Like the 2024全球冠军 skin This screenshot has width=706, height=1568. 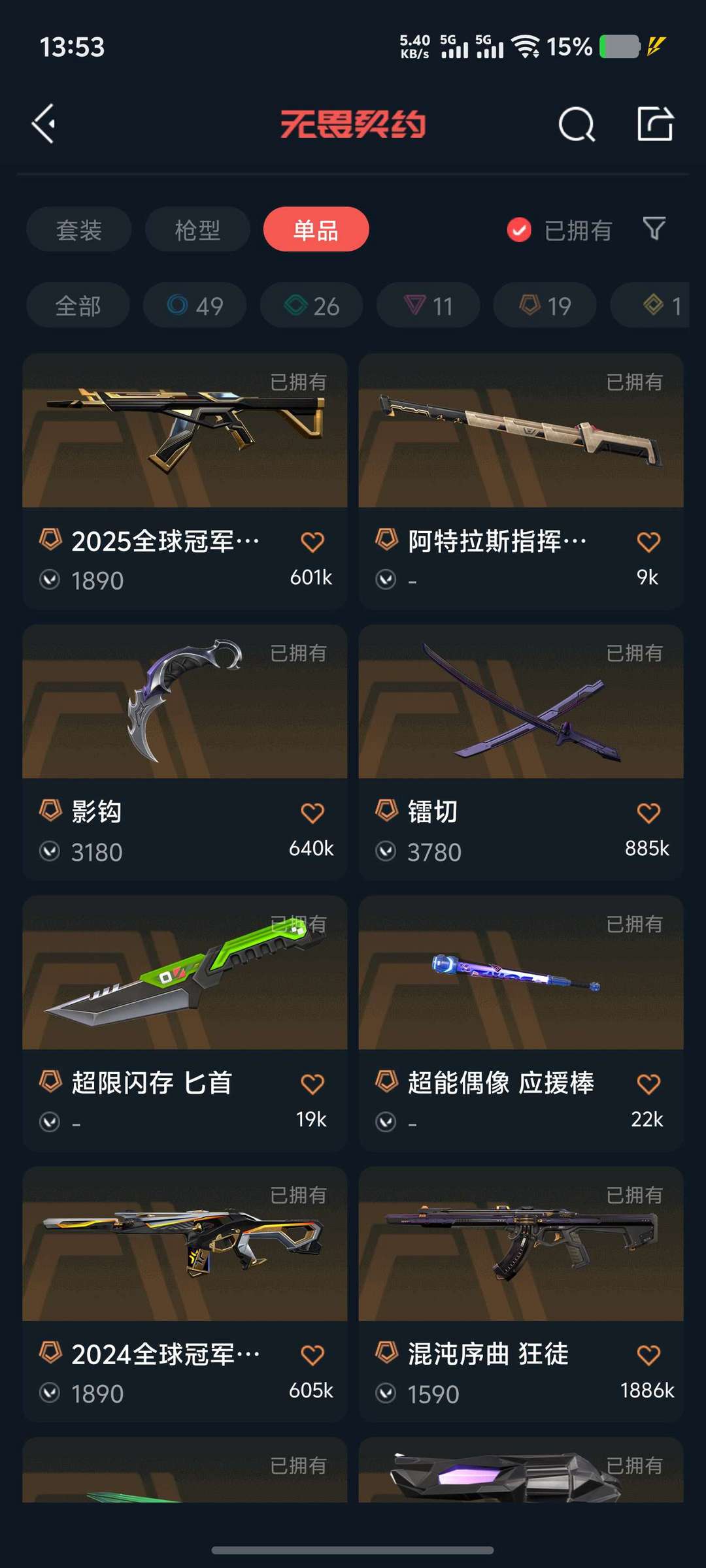point(312,1355)
